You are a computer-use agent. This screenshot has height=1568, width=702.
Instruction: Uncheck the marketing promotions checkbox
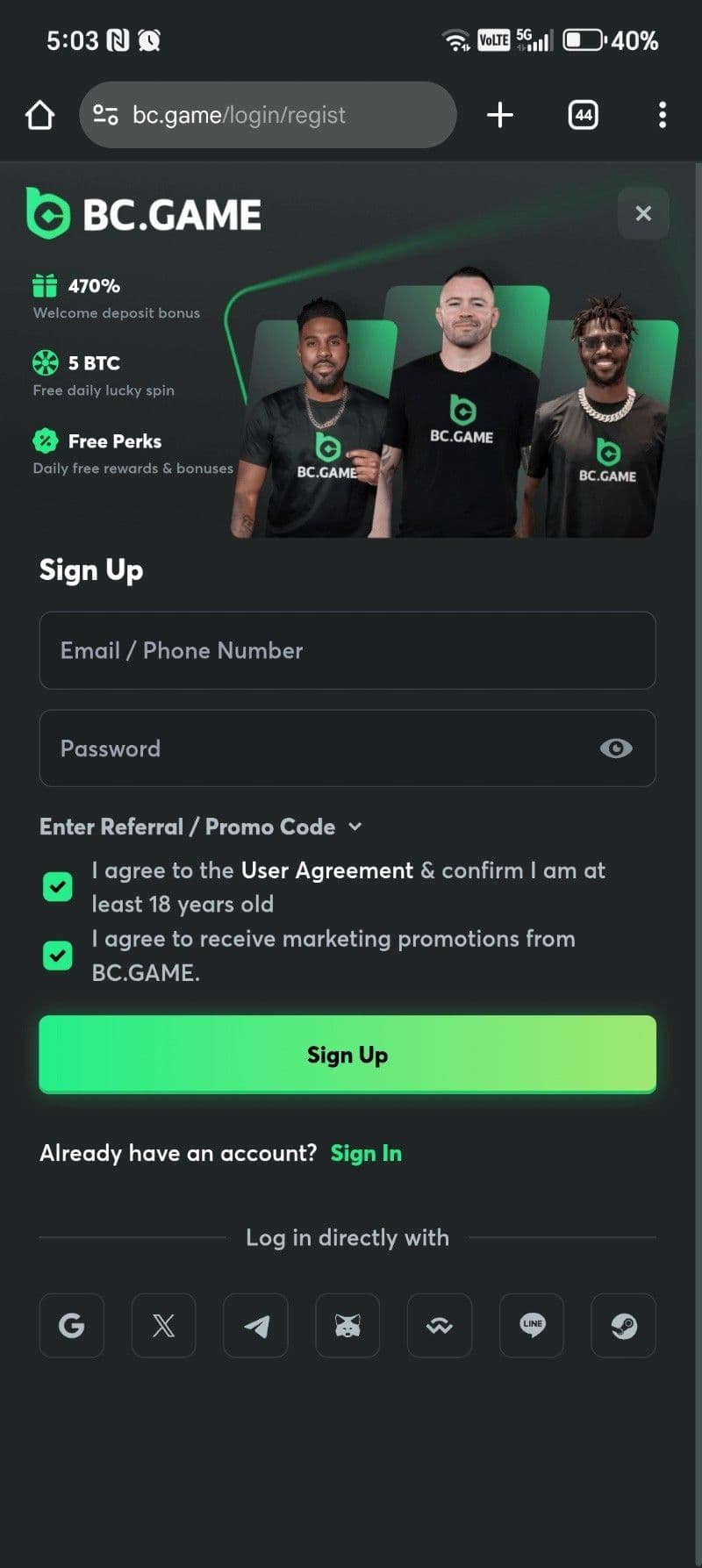58,955
